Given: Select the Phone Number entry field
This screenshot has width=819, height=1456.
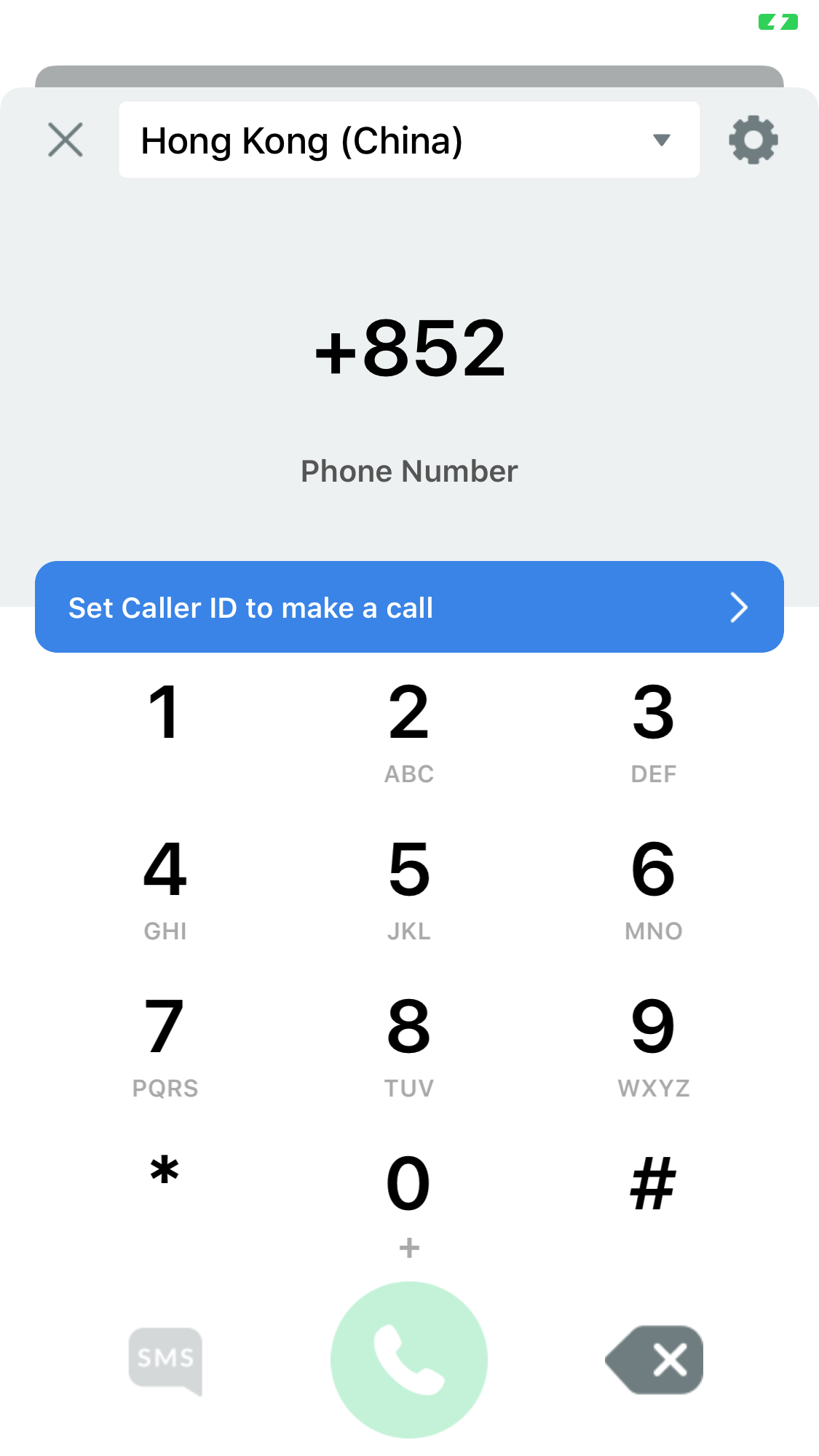Looking at the screenshot, I should [409, 471].
